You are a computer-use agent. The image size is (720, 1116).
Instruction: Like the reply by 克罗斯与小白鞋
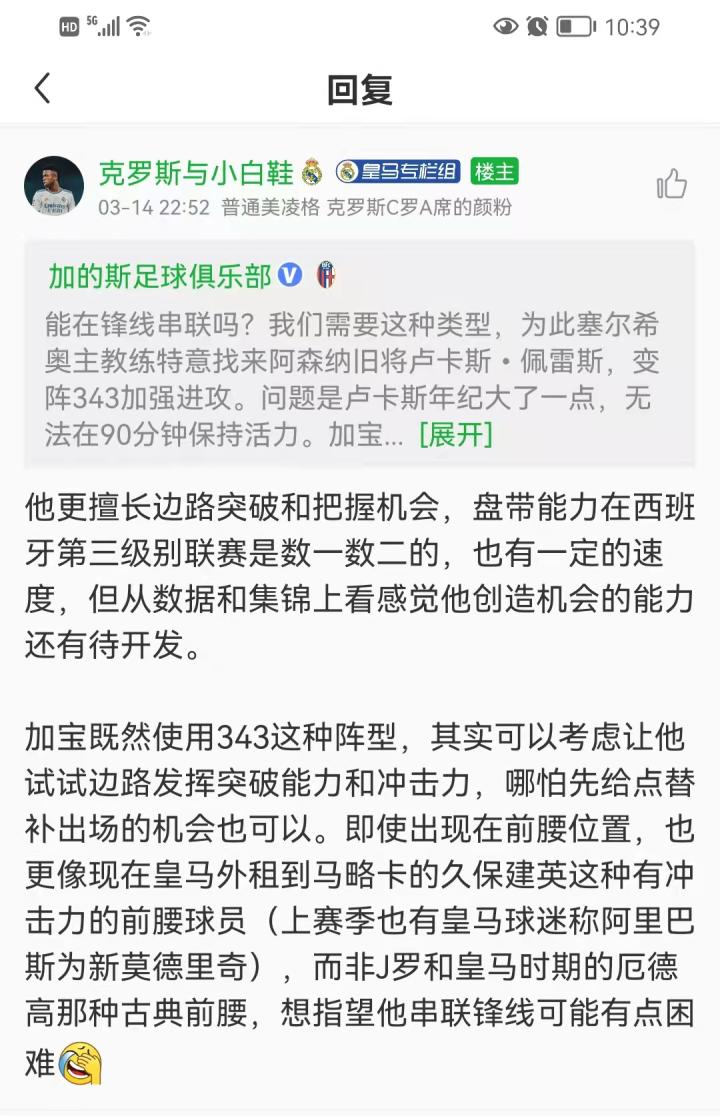(671, 183)
